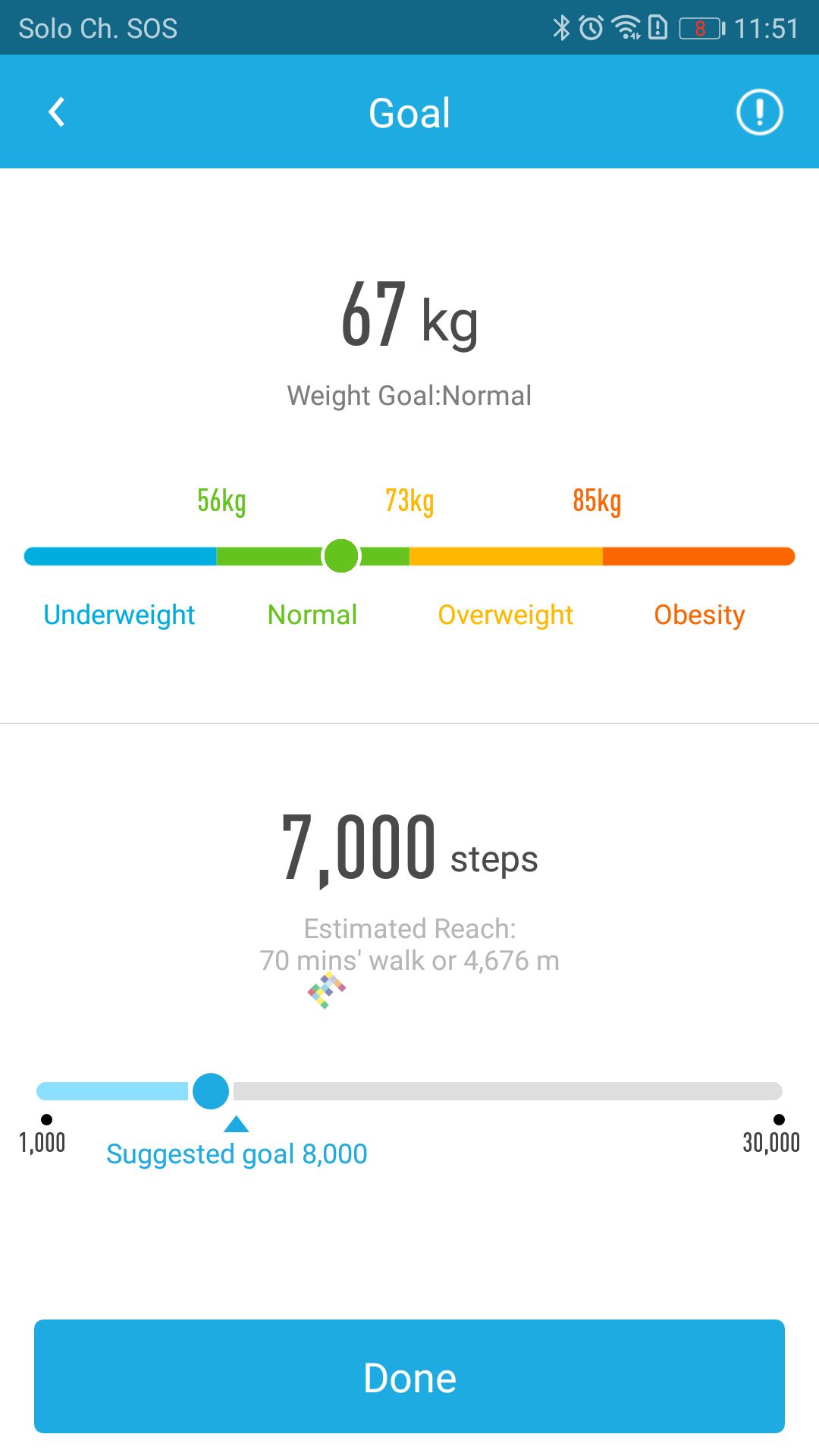Viewport: 819px width, 1456px height.
Task: Tap the steps goal slider handle
Action: point(211,1091)
